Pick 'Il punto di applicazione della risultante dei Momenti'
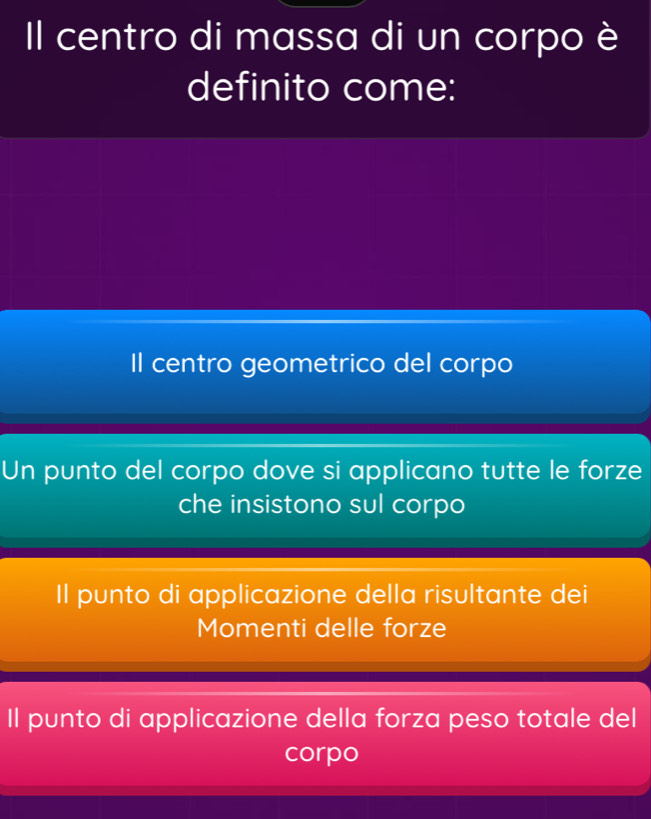The image size is (651, 819). [325, 610]
